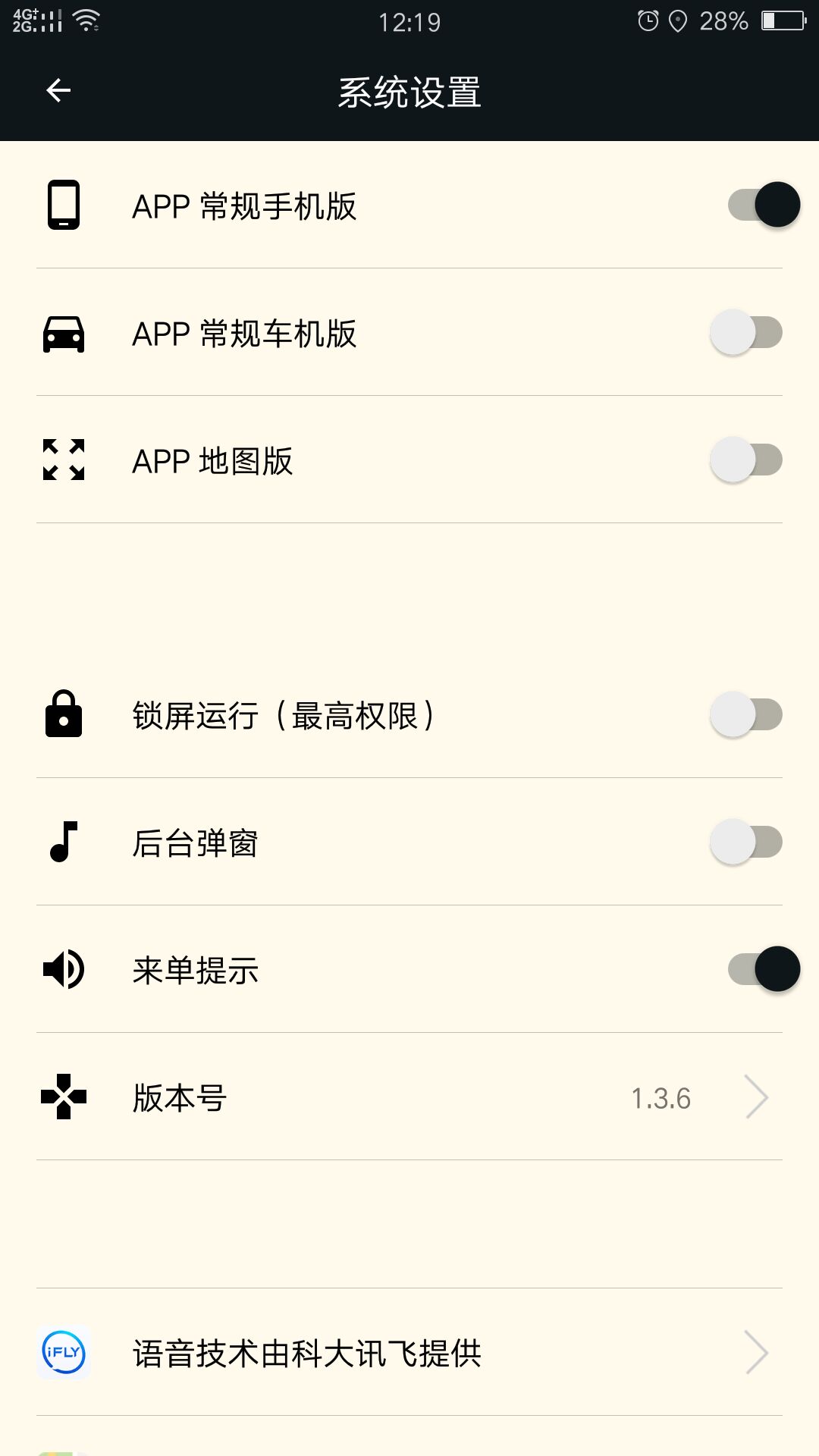Screen dimensions: 819x1456
Task: Tap the gamepad icon beside 版本号
Action: pyautogui.click(x=64, y=1096)
